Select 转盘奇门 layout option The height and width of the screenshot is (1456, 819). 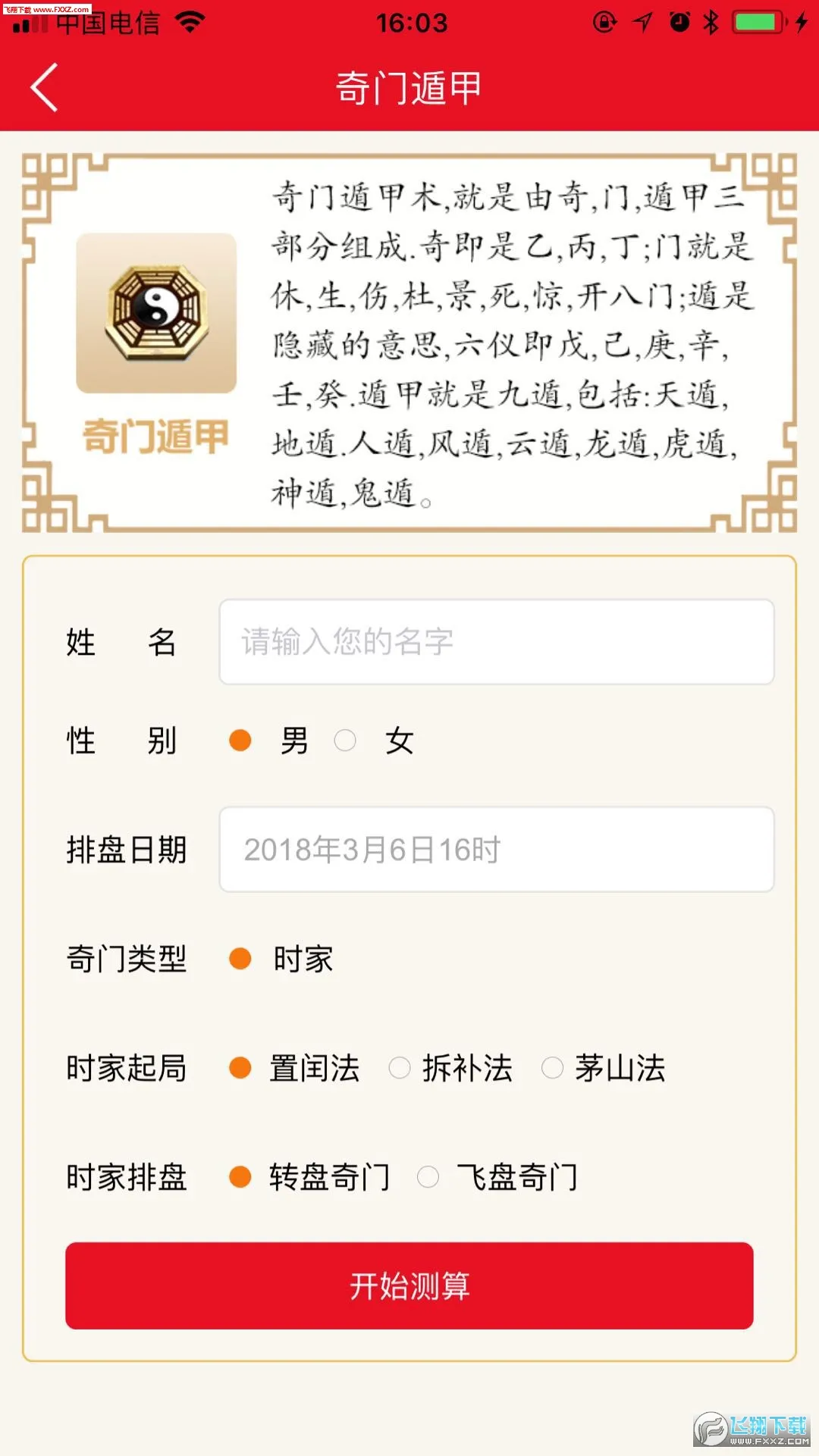pyautogui.click(x=241, y=1177)
